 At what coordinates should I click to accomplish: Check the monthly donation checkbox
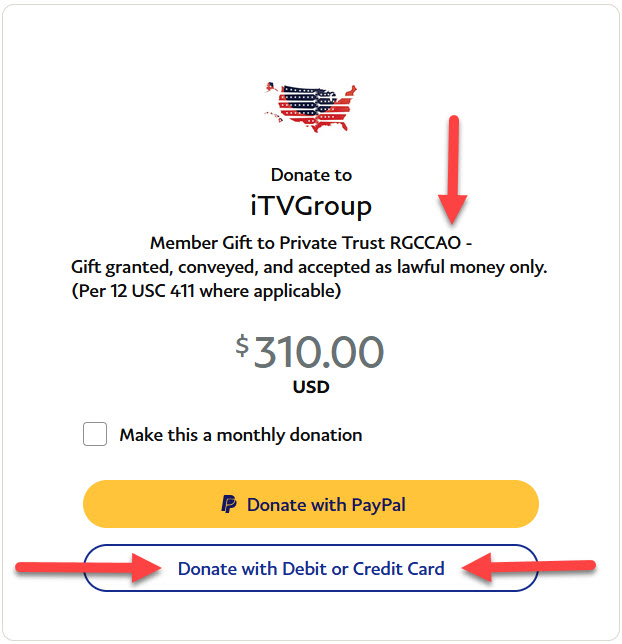pyautogui.click(x=95, y=435)
